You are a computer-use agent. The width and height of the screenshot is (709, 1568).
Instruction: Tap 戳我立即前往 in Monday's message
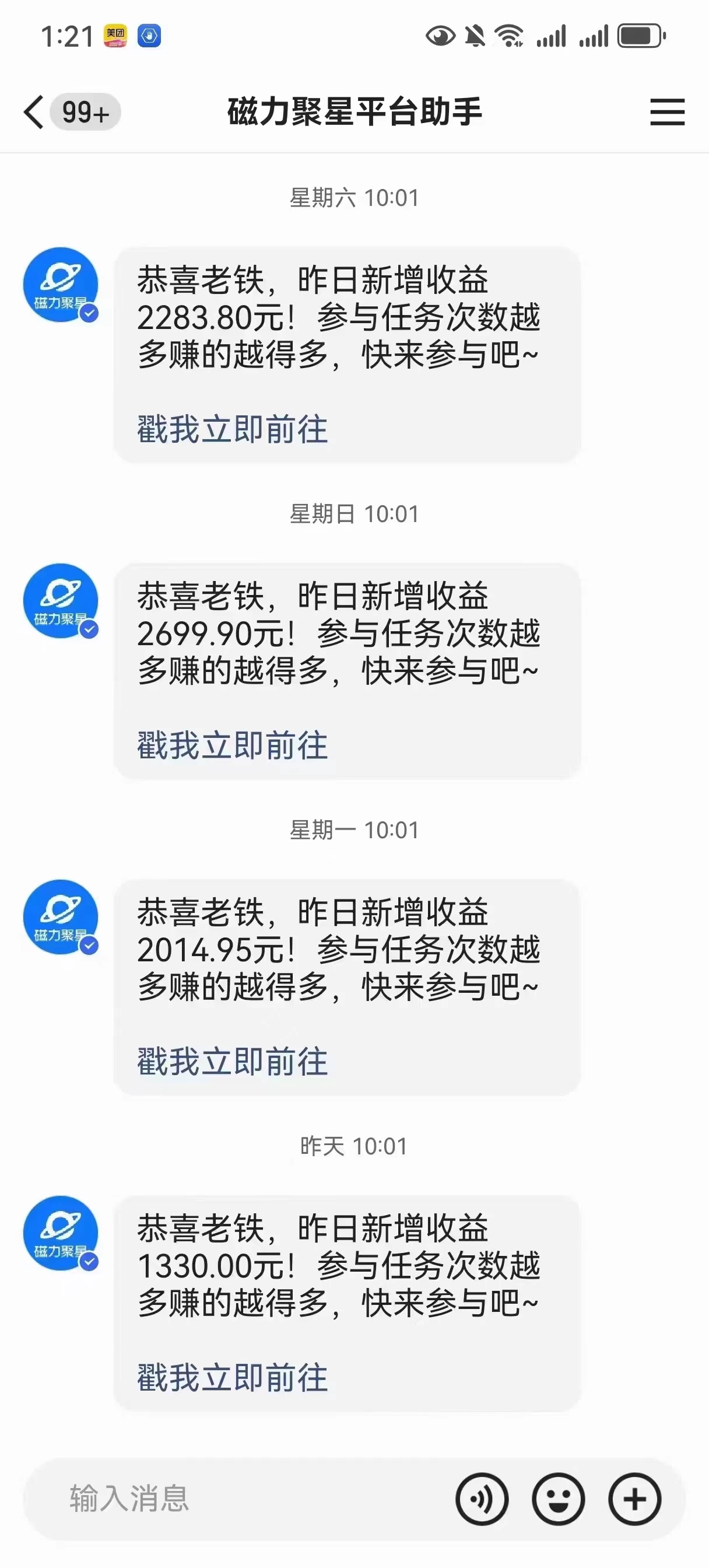(x=230, y=1062)
